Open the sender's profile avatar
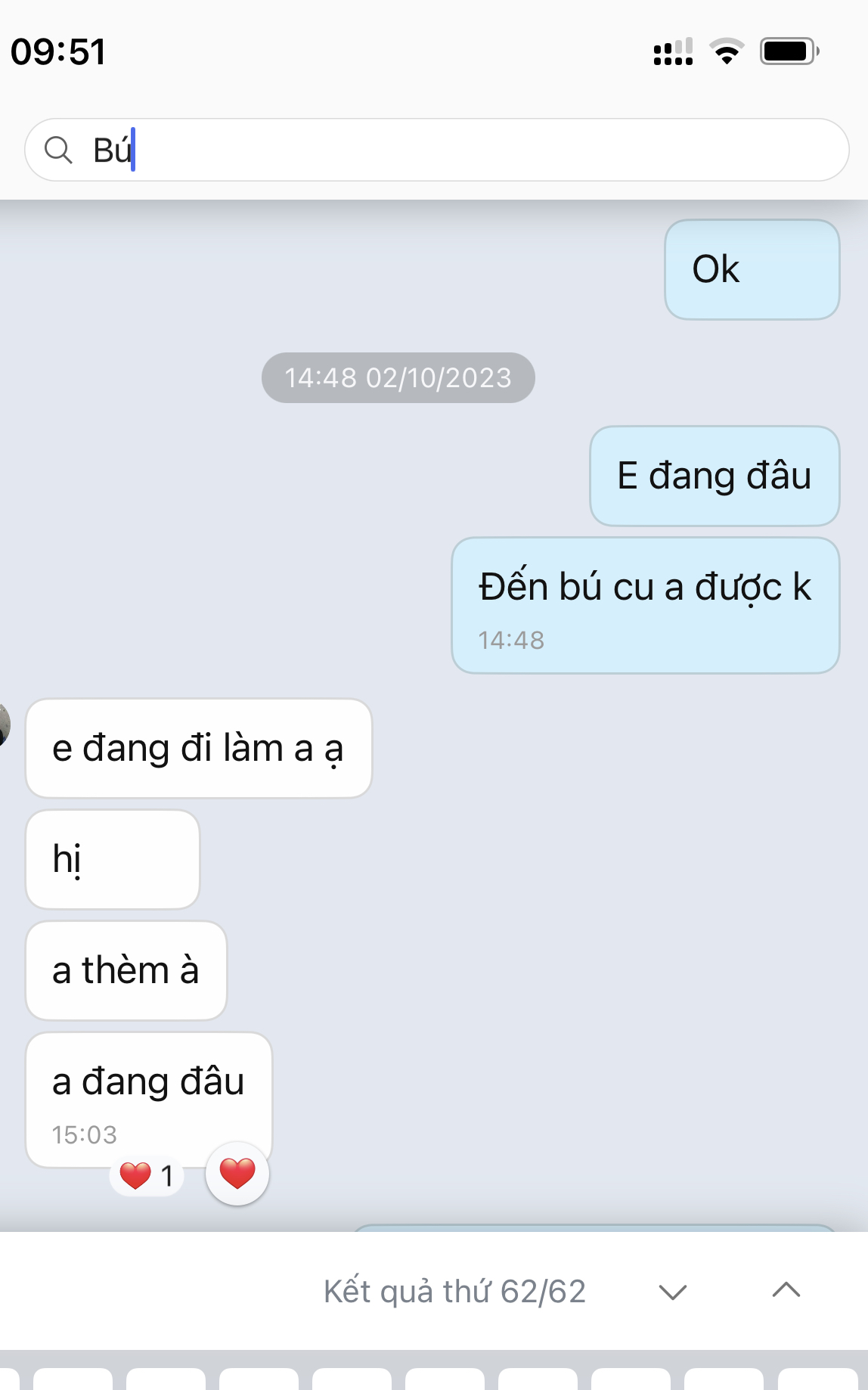This screenshot has height=1390, width=868. click(x=4, y=724)
